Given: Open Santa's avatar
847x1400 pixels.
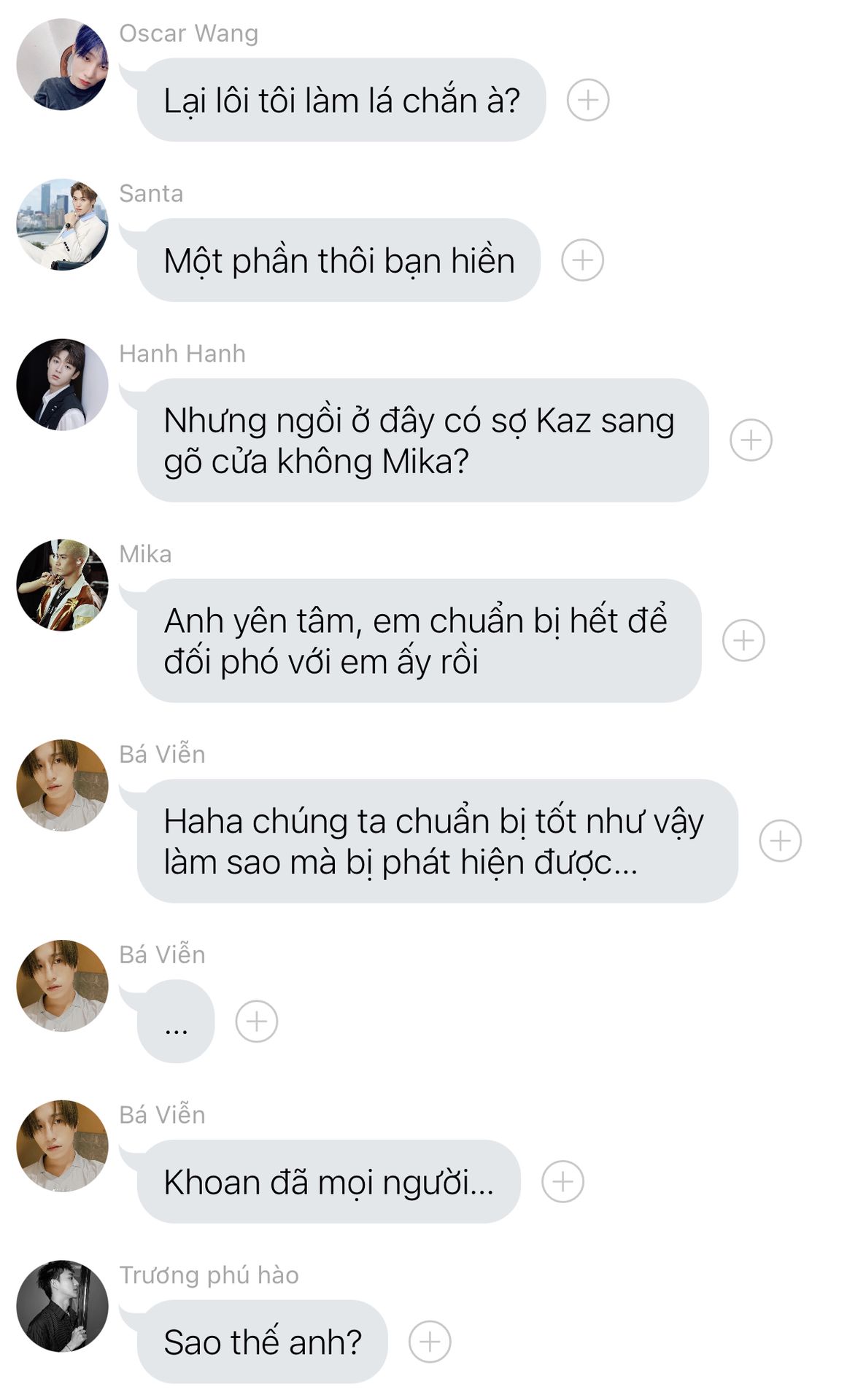Looking at the screenshot, I should pyautogui.click(x=62, y=225).
